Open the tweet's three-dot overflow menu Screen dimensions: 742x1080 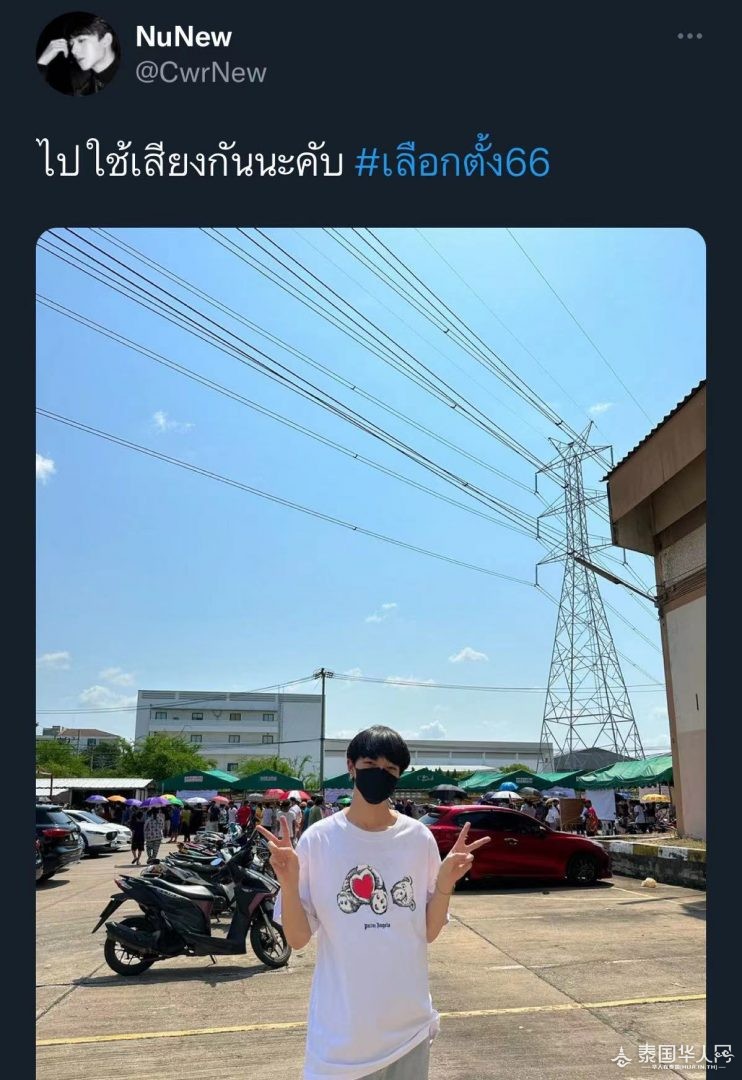pos(689,36)
